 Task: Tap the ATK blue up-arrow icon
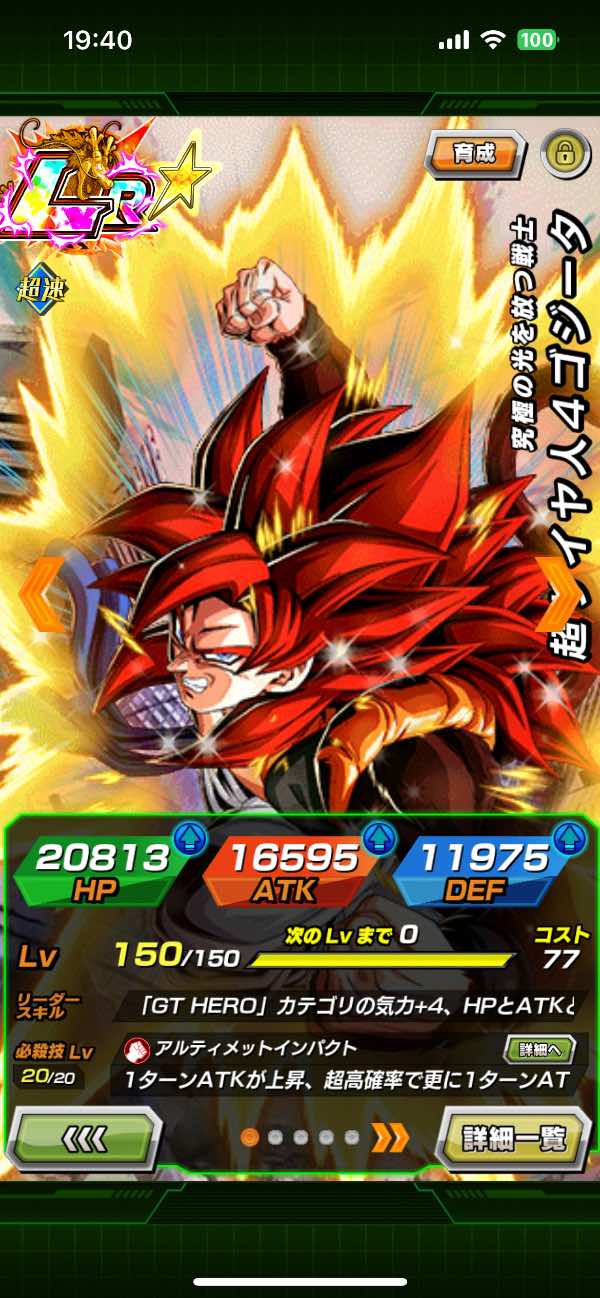(379, 839)
